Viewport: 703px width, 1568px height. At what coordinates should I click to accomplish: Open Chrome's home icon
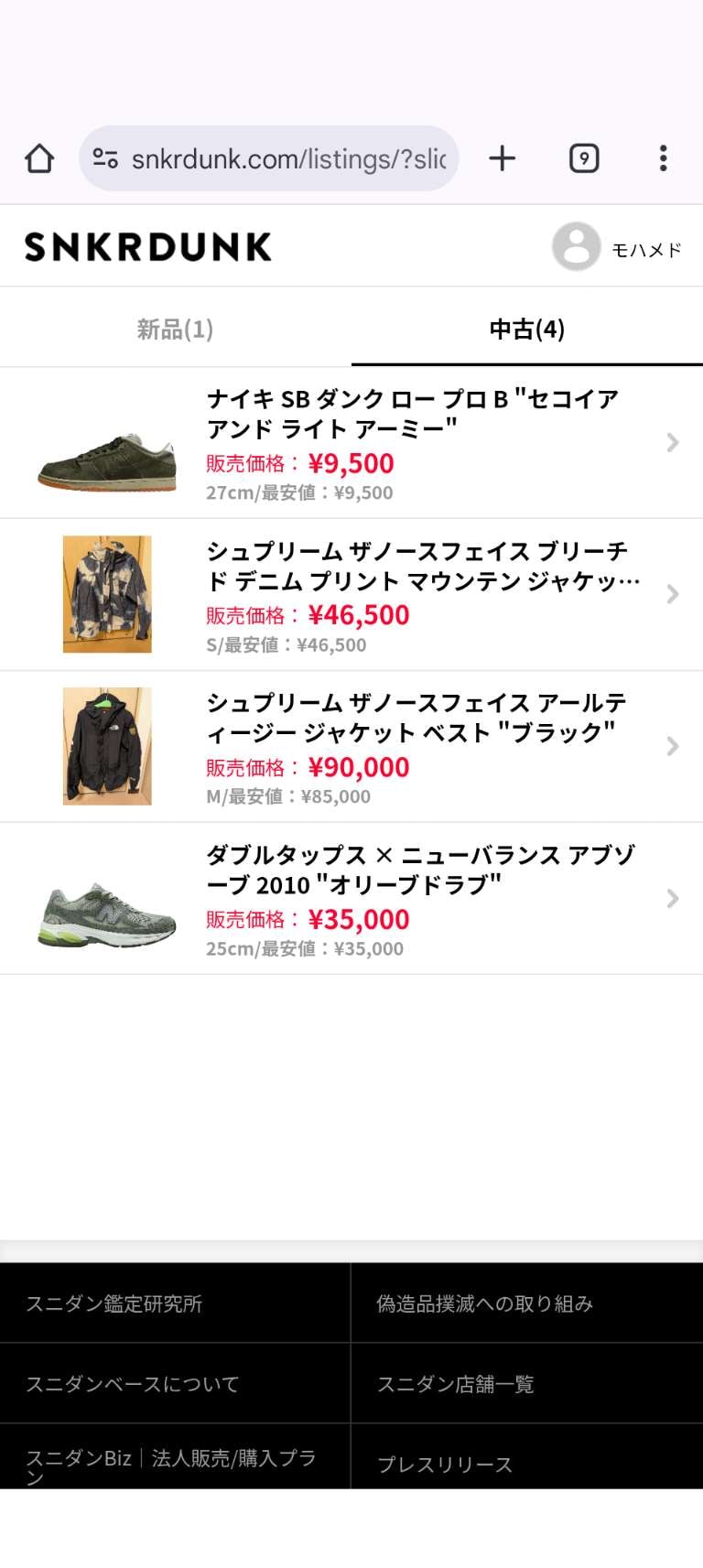click(x=39, y=157)
